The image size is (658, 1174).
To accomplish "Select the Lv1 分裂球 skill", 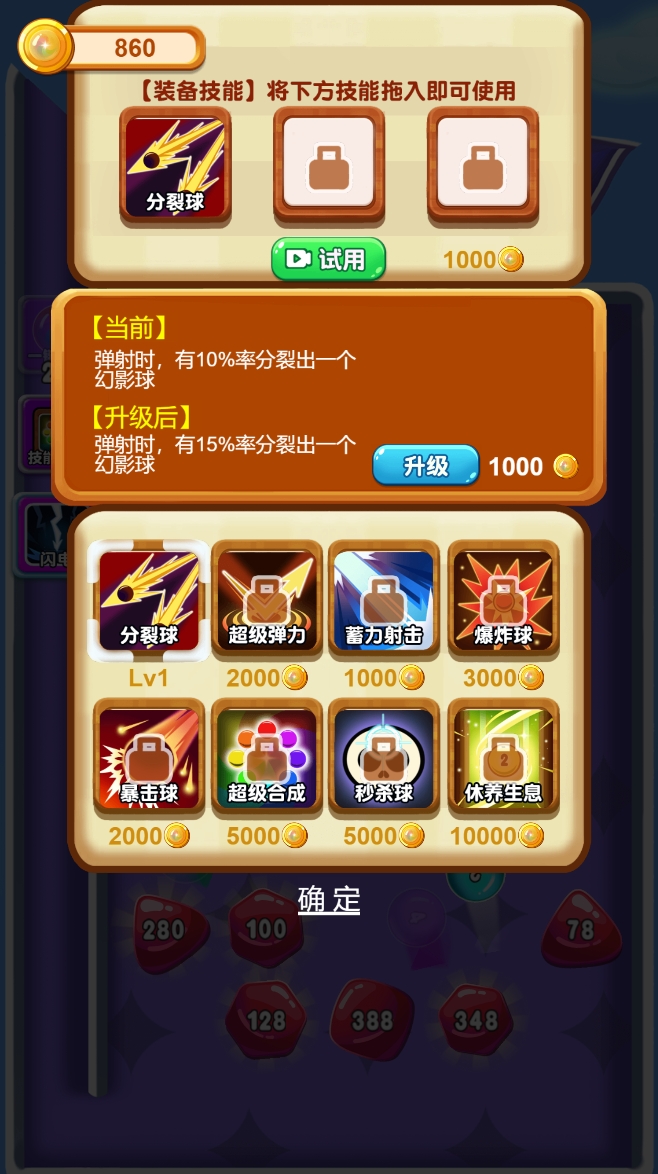I will tap(149, 600).
